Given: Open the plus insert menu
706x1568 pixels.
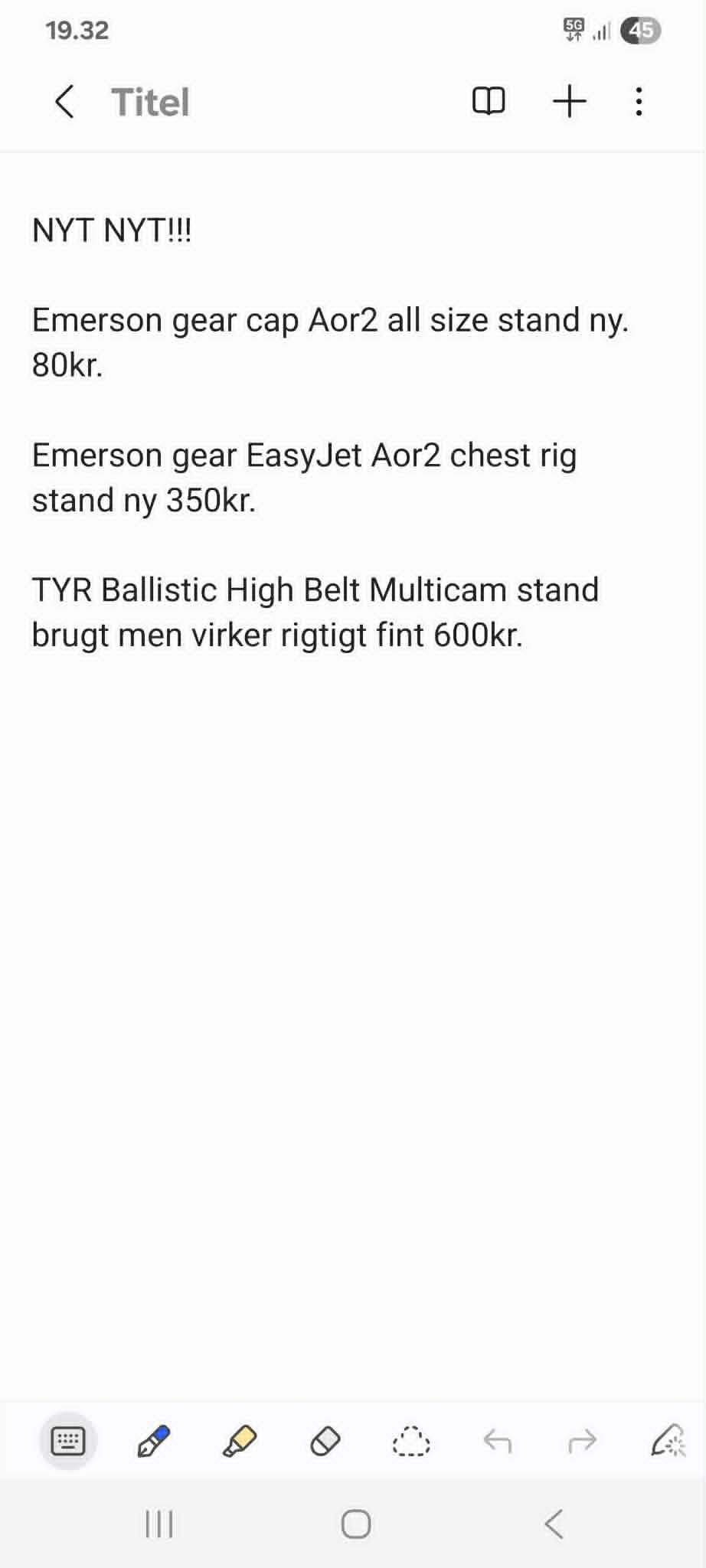Looking at the screenshot, I should click(x=569, y=101).
